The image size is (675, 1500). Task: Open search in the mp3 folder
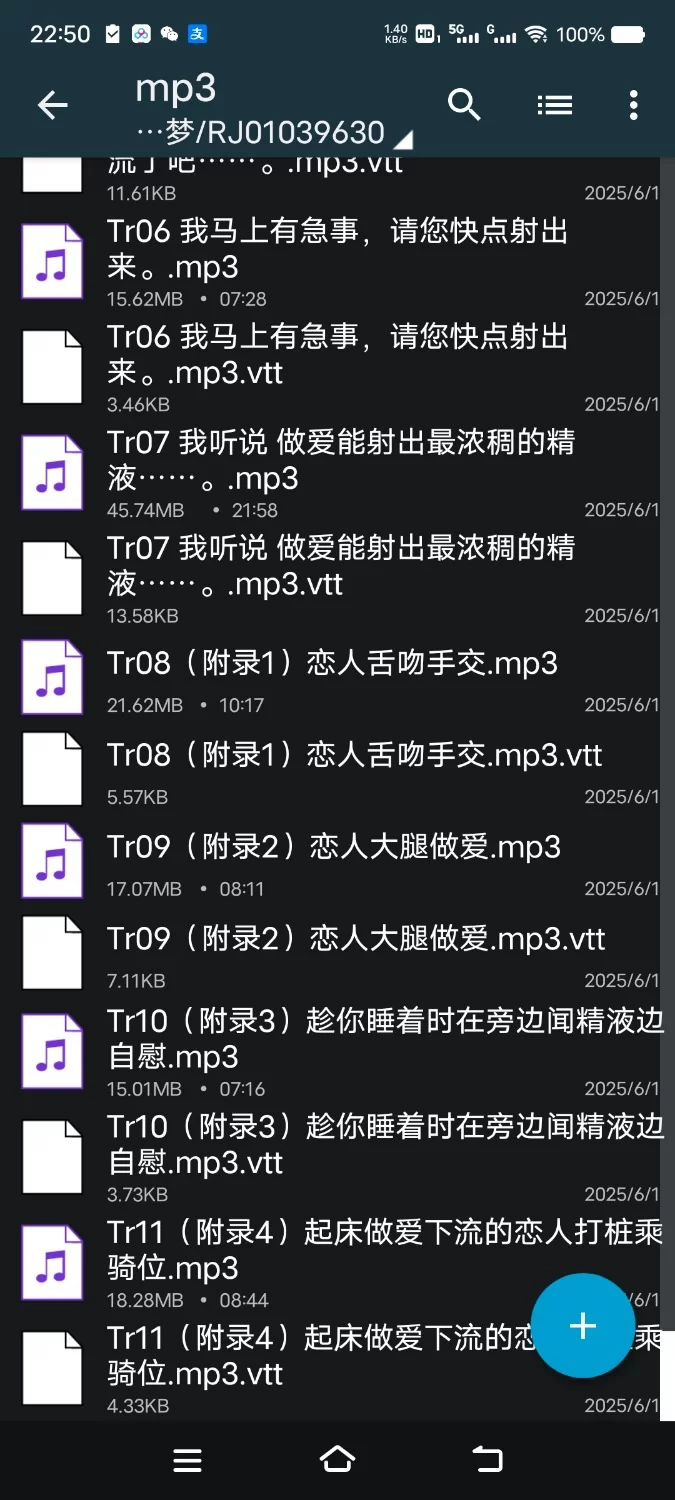coord(464,105)
